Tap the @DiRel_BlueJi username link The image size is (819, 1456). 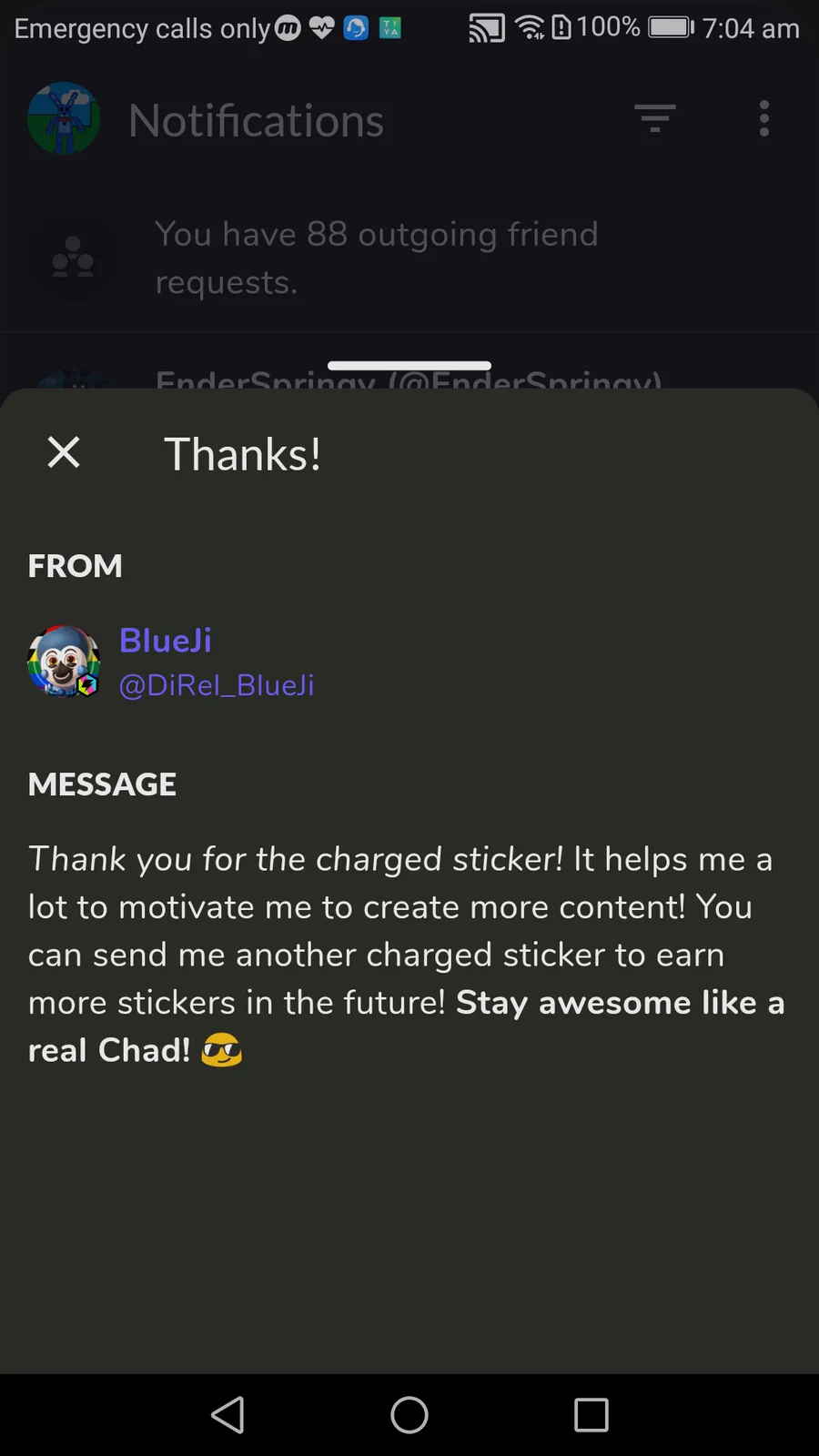pos(217,685)
